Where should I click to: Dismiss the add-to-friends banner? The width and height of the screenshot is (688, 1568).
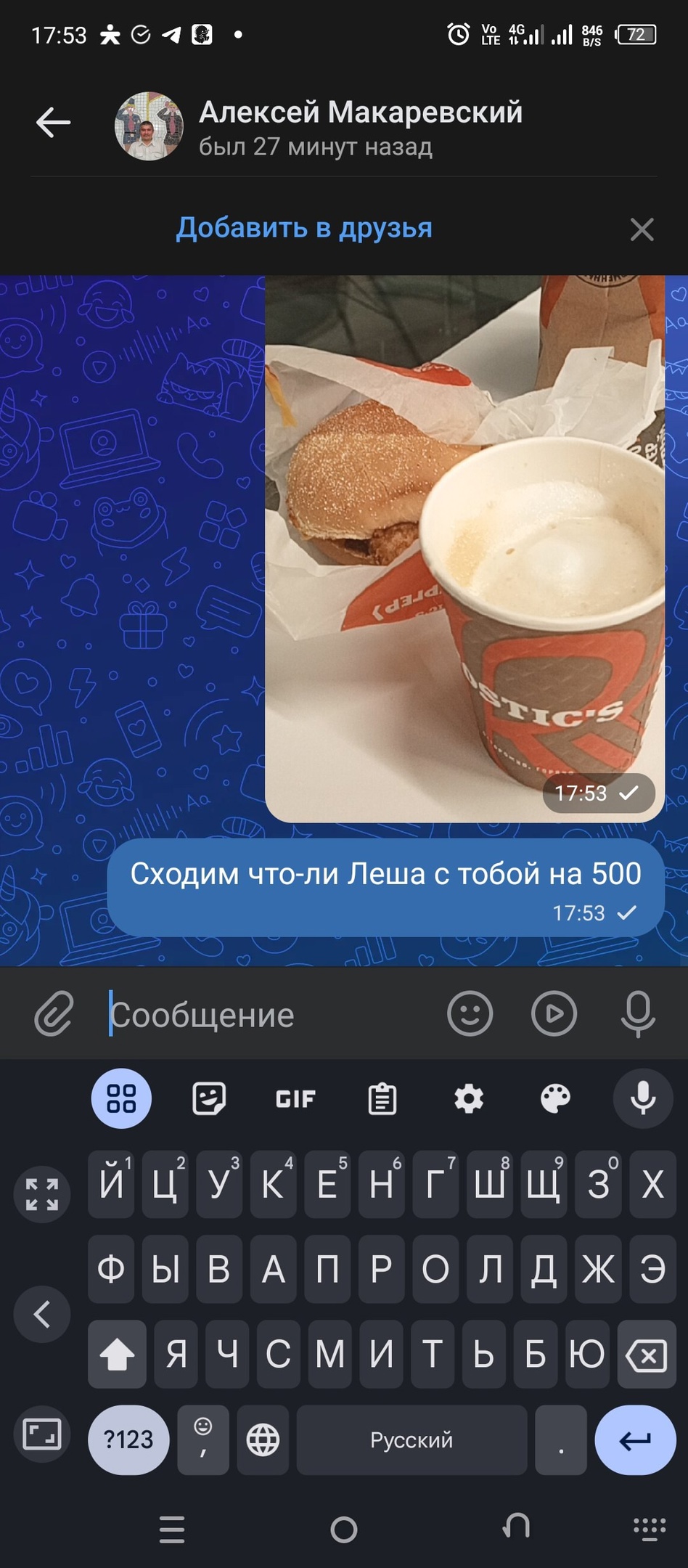642,229
